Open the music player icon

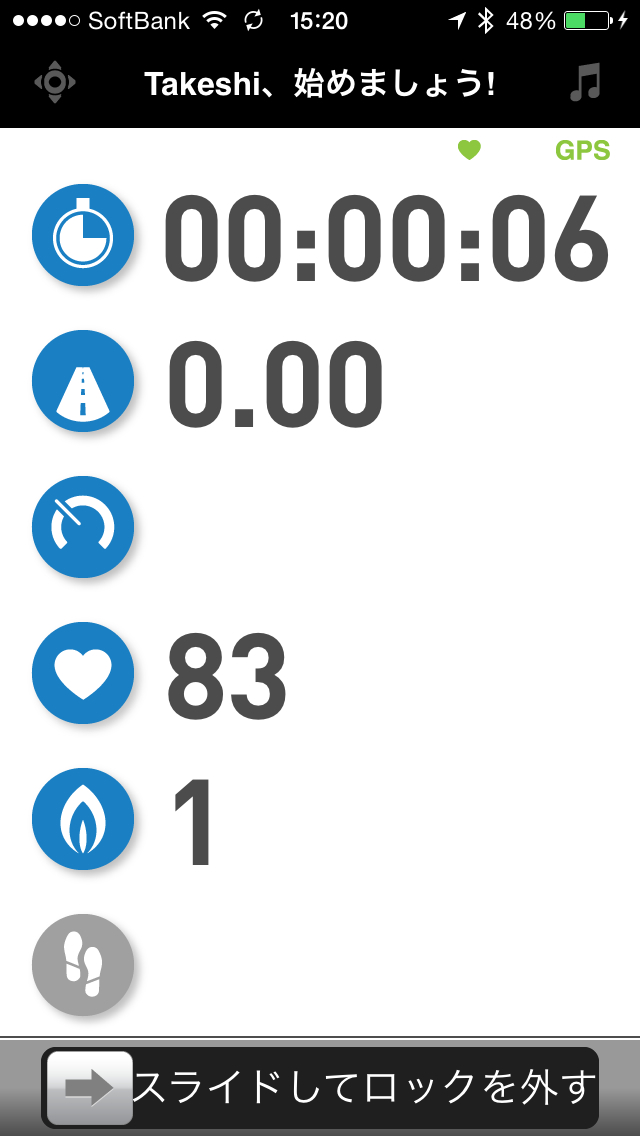click(x=585, y=82)
